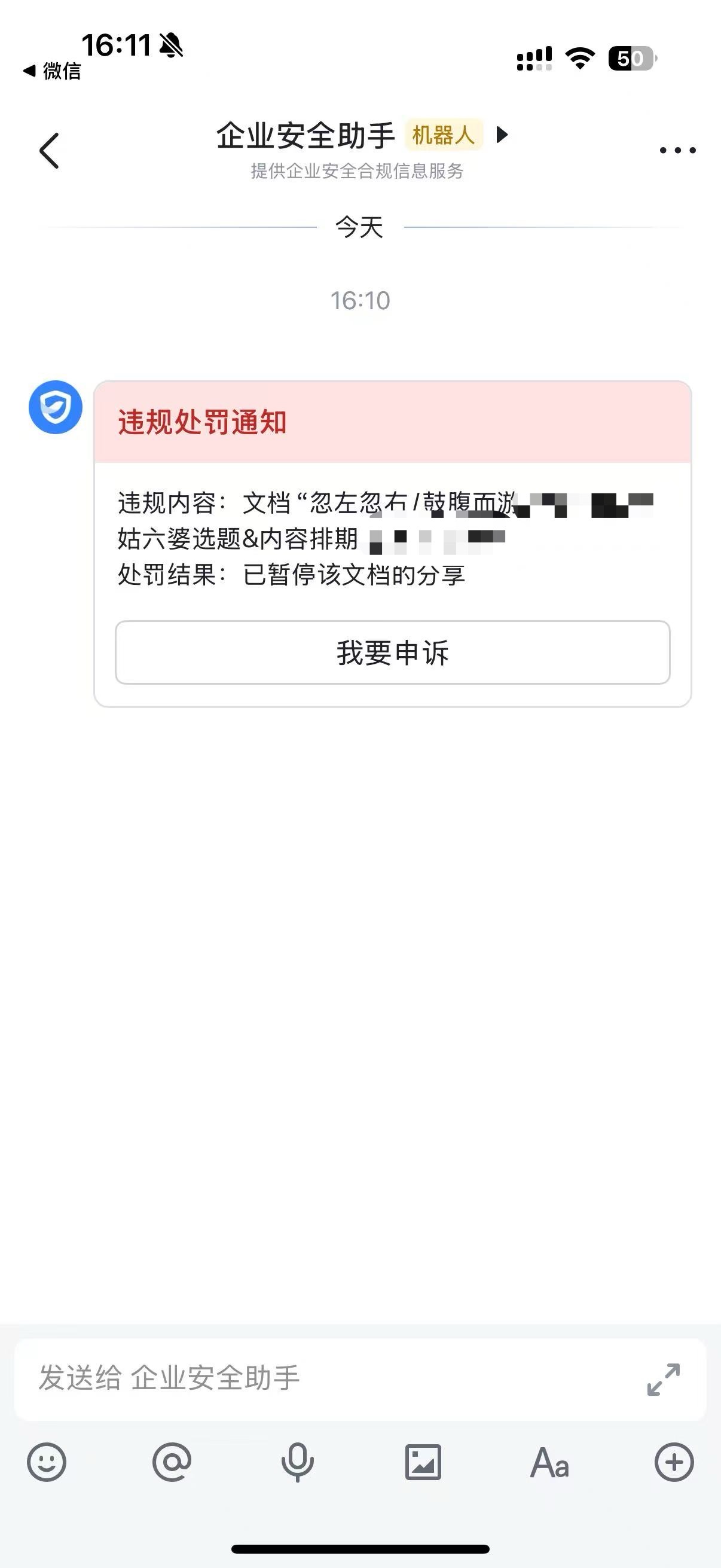The width and height of the screenshot is (721, 1568).
Task: Open 企业安全助手 bot details from the title
Action: pos(363,135)
